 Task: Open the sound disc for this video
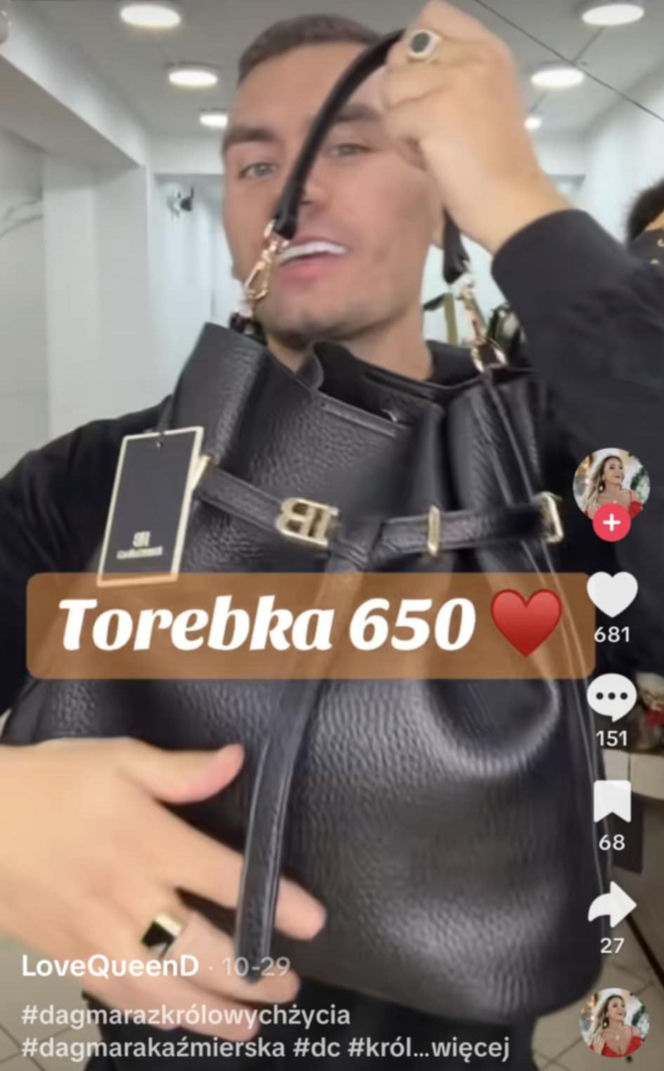(614, 1022)
